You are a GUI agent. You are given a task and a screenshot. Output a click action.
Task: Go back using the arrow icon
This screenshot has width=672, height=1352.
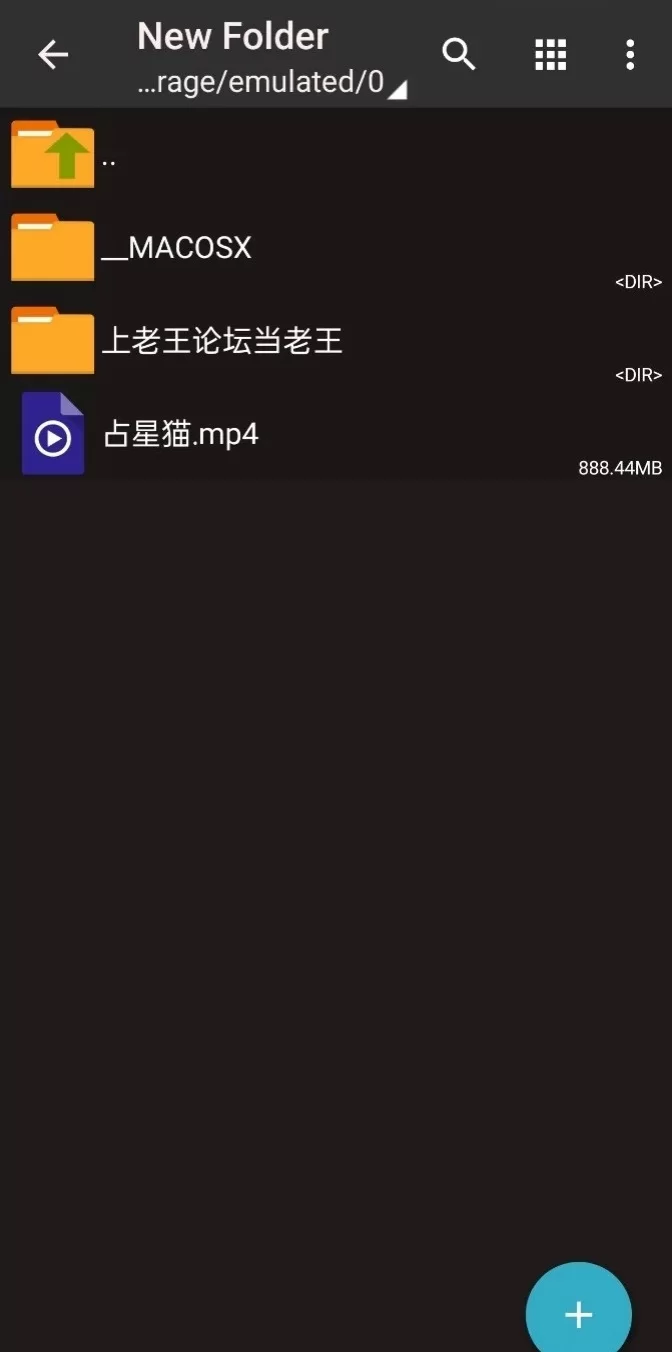pos(53,54)
